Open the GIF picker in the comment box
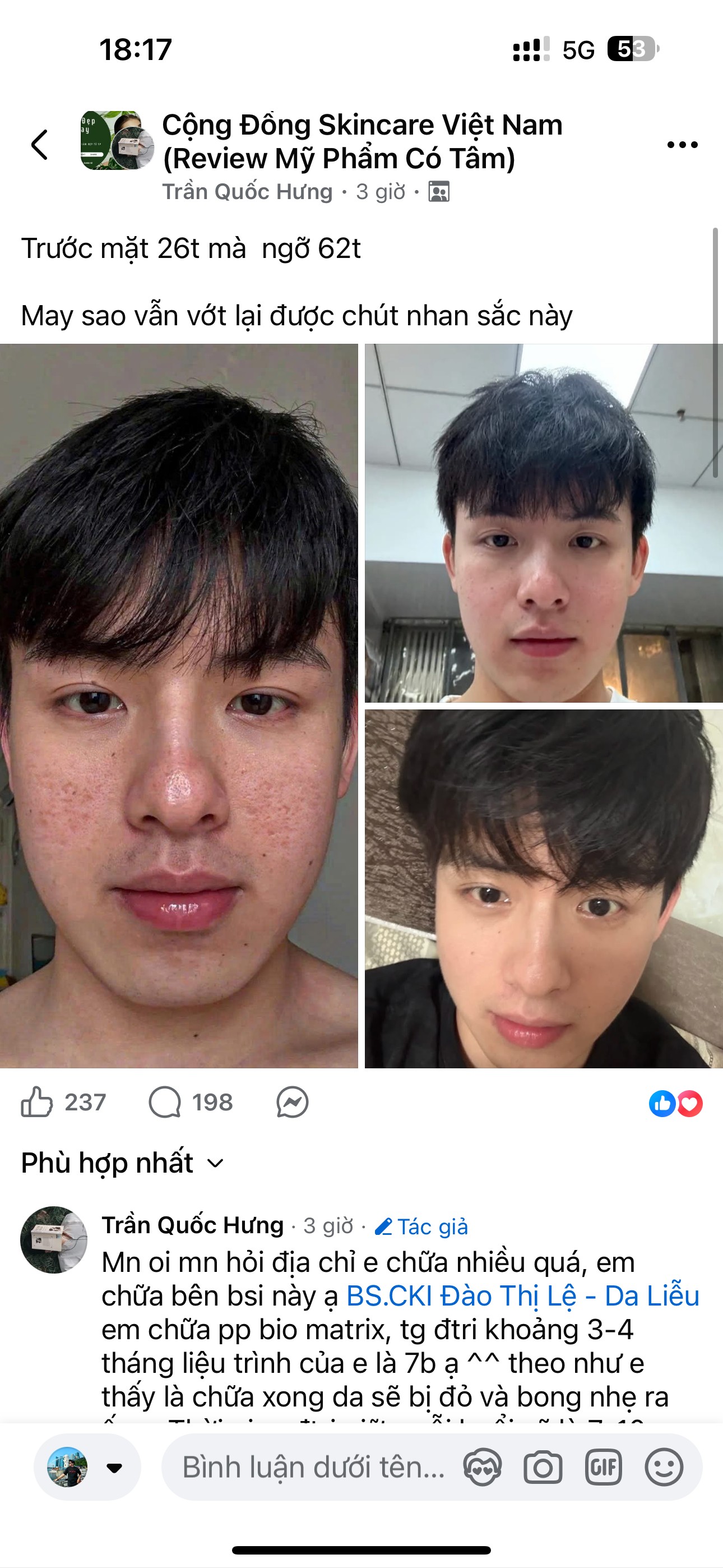This screenshot has height=1568, width=723. coord(603,1468)
